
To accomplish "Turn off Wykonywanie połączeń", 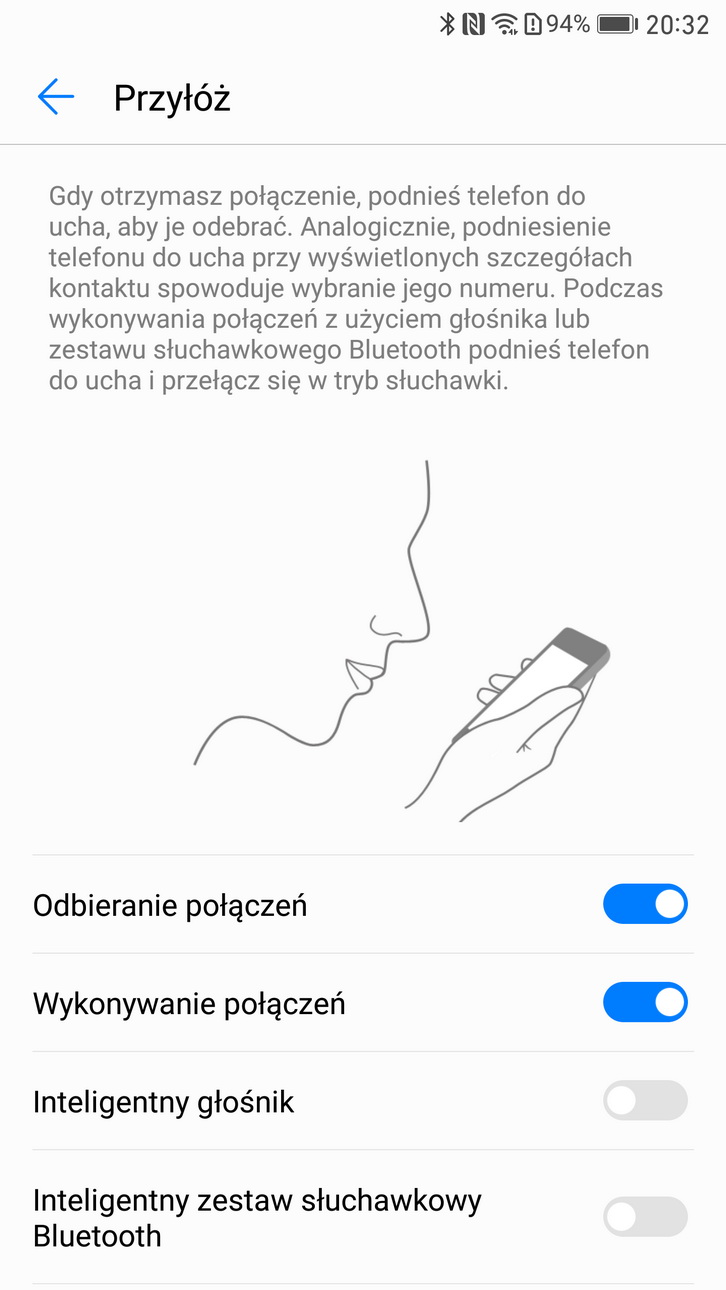I will [645, 1002].
